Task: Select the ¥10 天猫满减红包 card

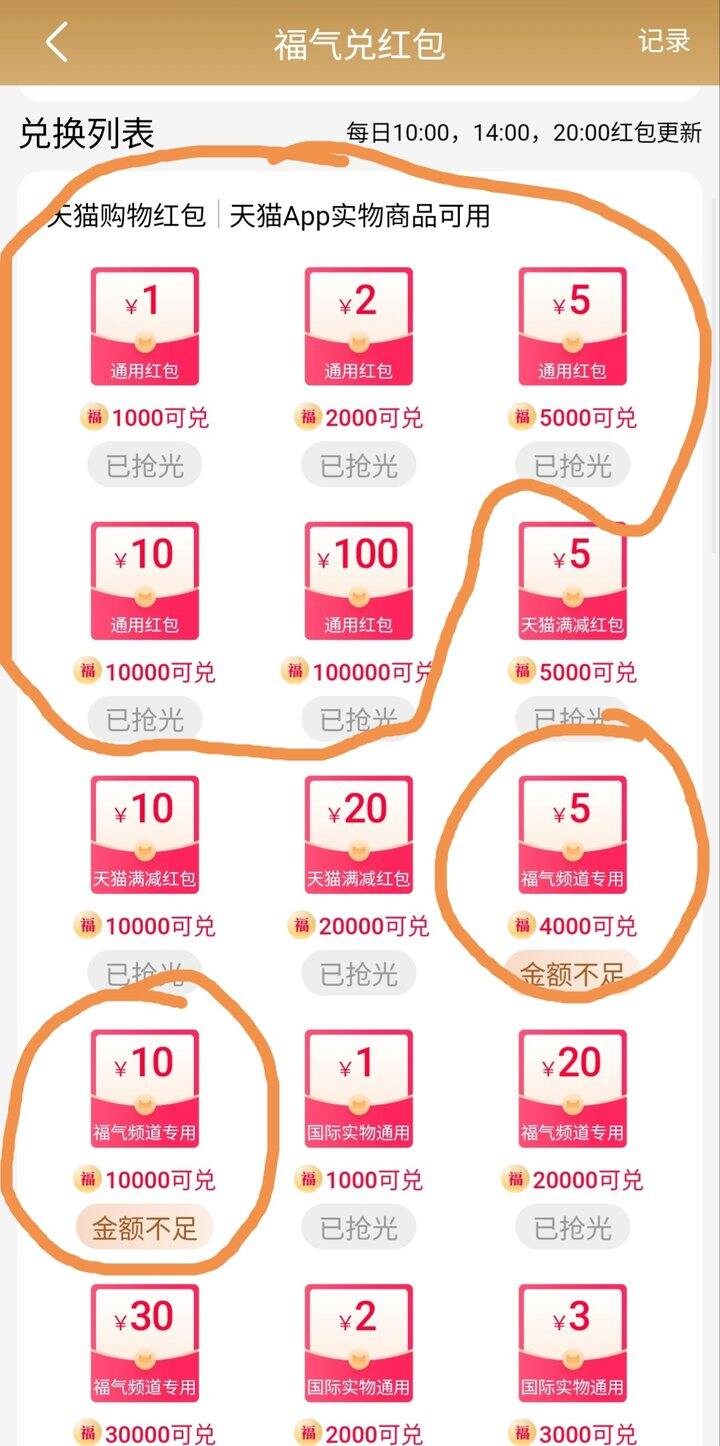Action: click(145, 834)
